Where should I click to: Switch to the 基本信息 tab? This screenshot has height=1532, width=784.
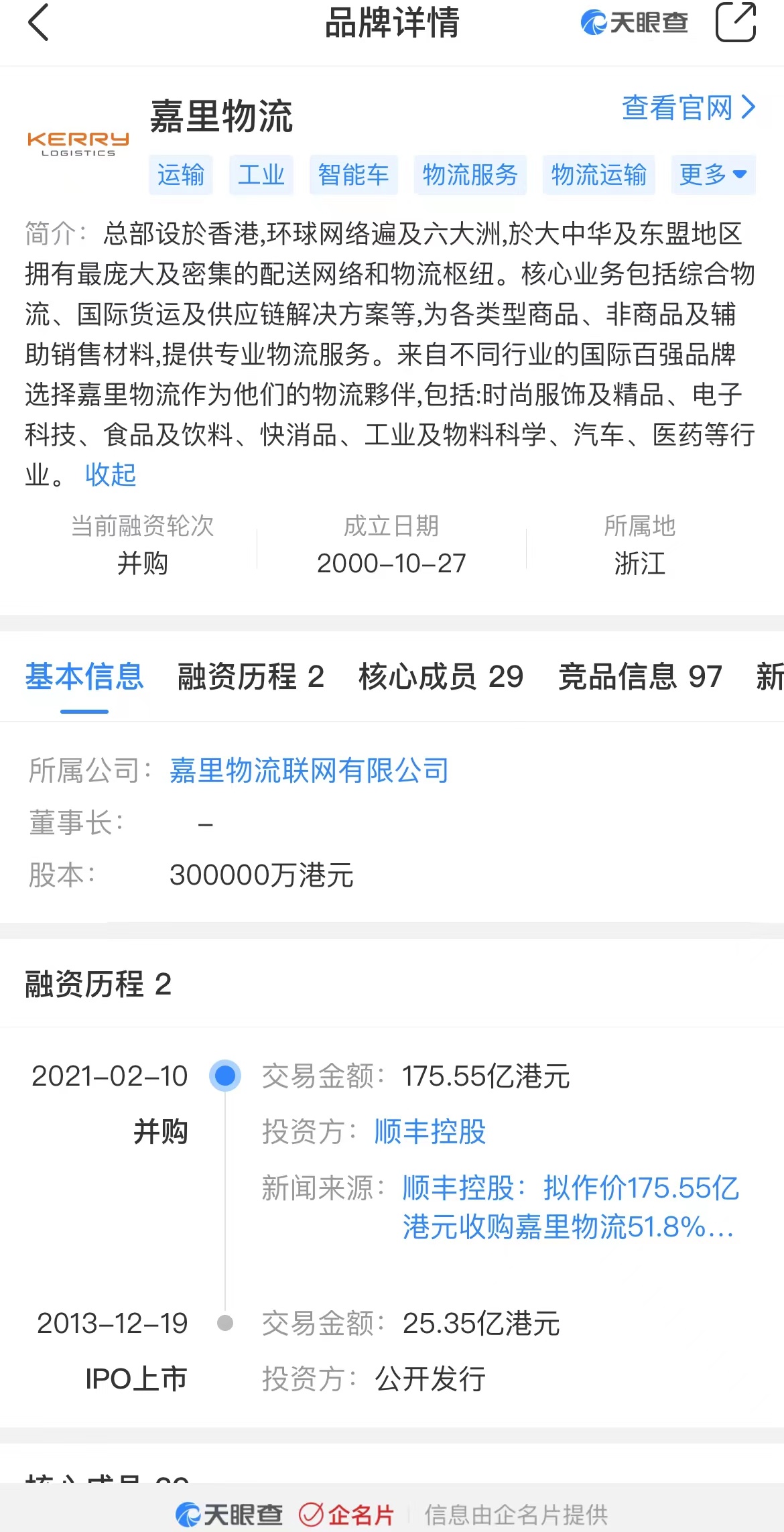tap(84, 676)
